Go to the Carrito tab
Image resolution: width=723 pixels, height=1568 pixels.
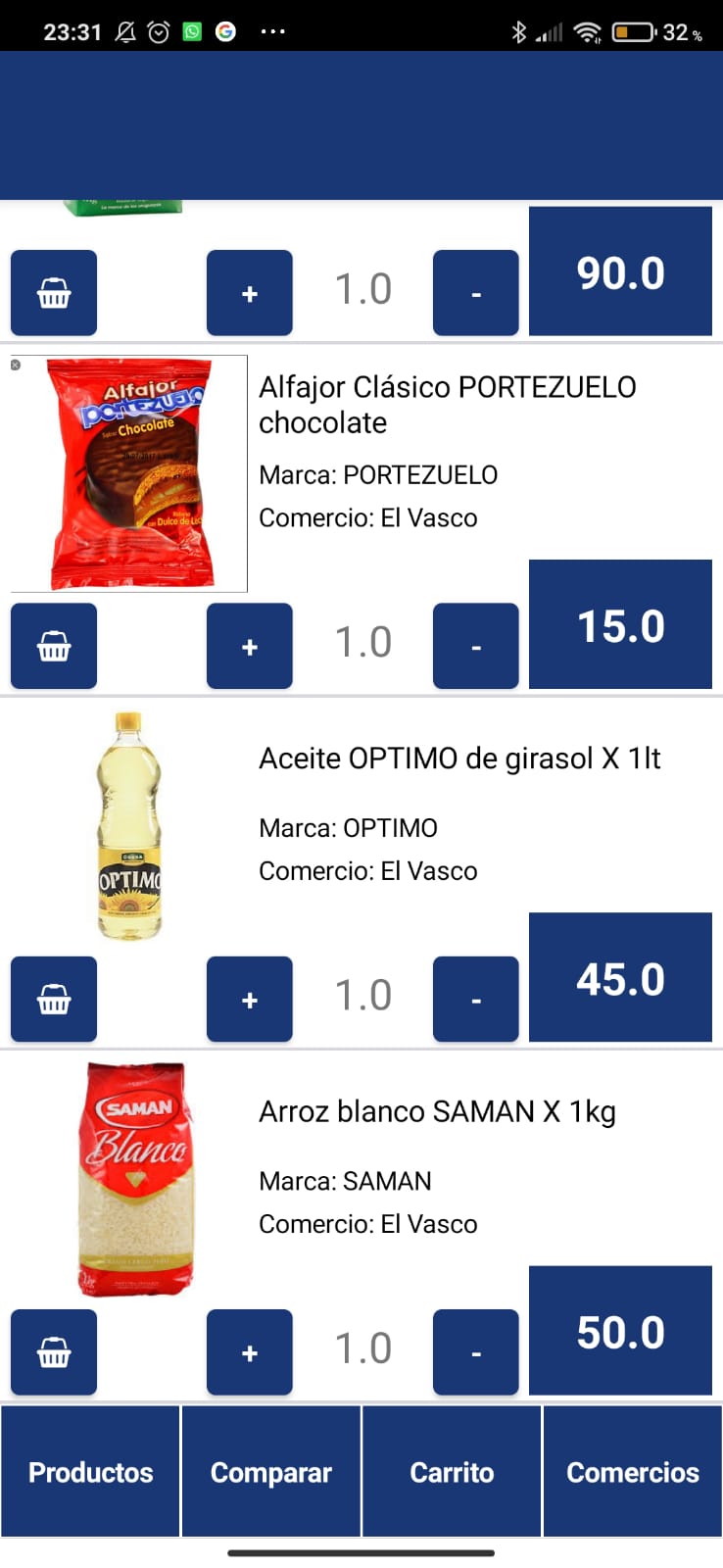click(x=452, y=1471)
